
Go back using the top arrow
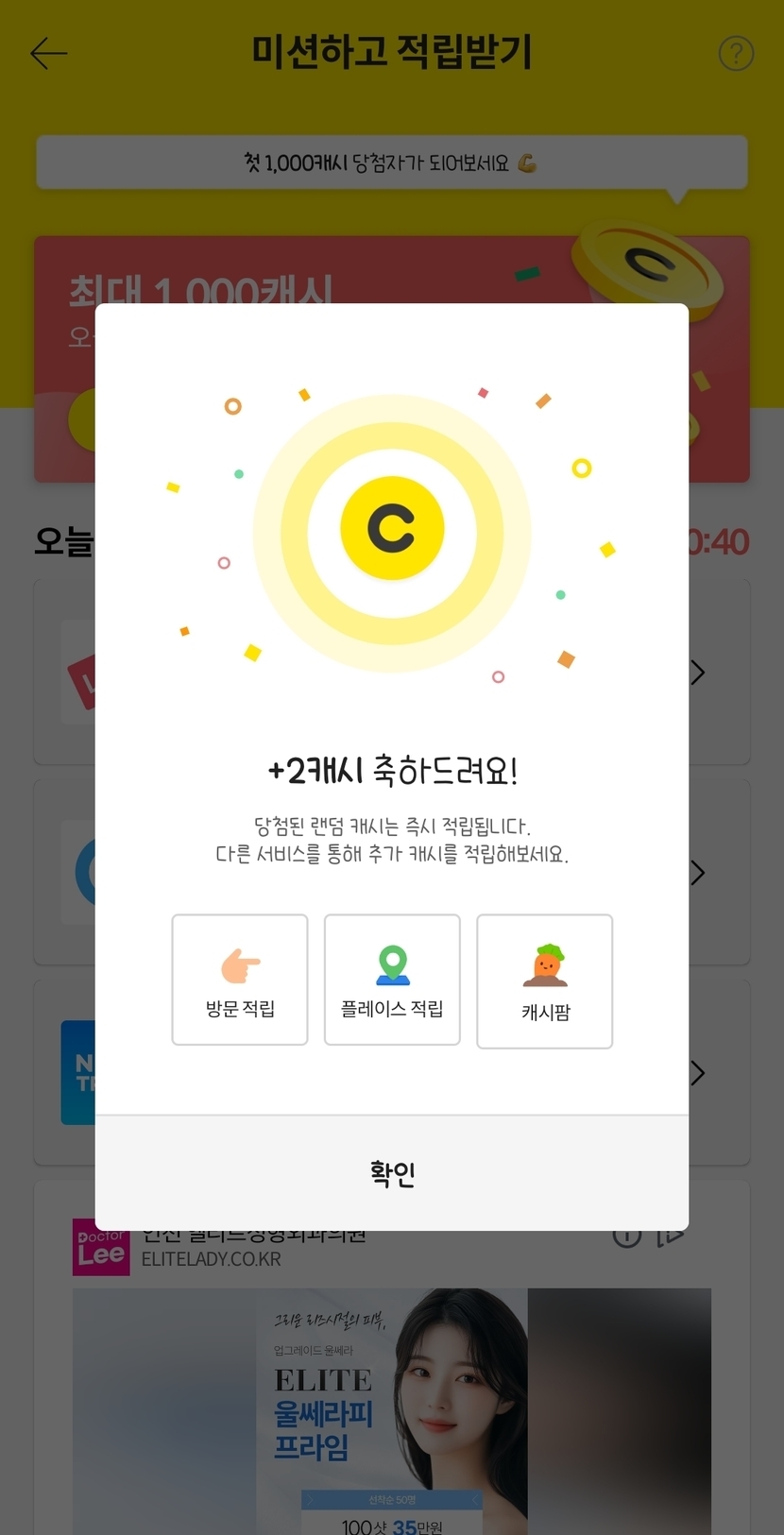coord(48,54)
